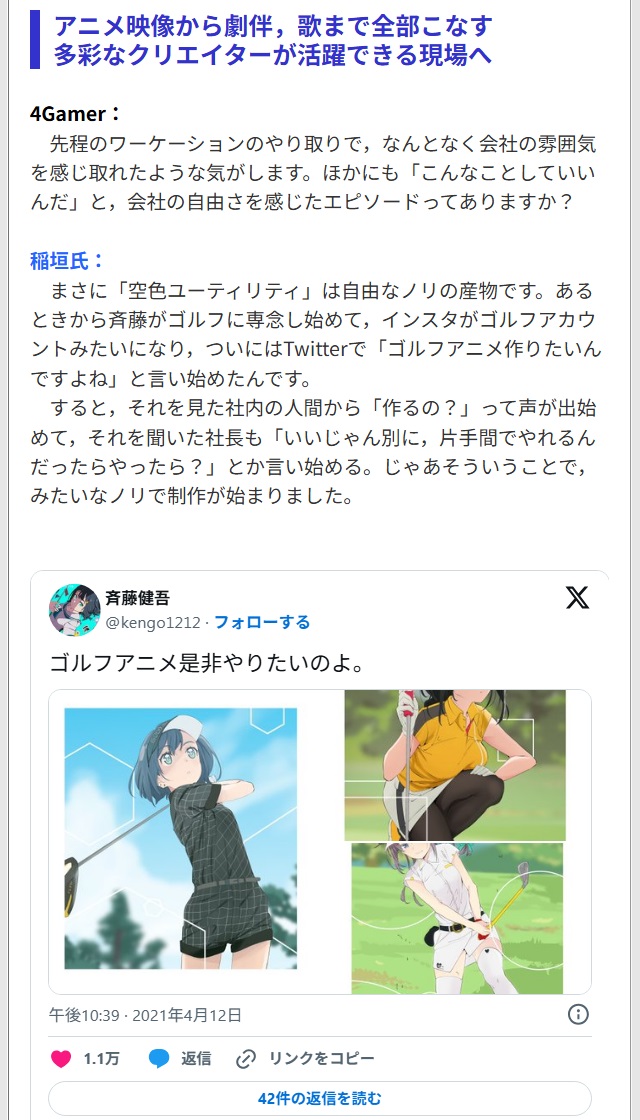The image size is (640, 1120).
Task: Open the yellow-shirt golfer image
Action: [455, 765]
